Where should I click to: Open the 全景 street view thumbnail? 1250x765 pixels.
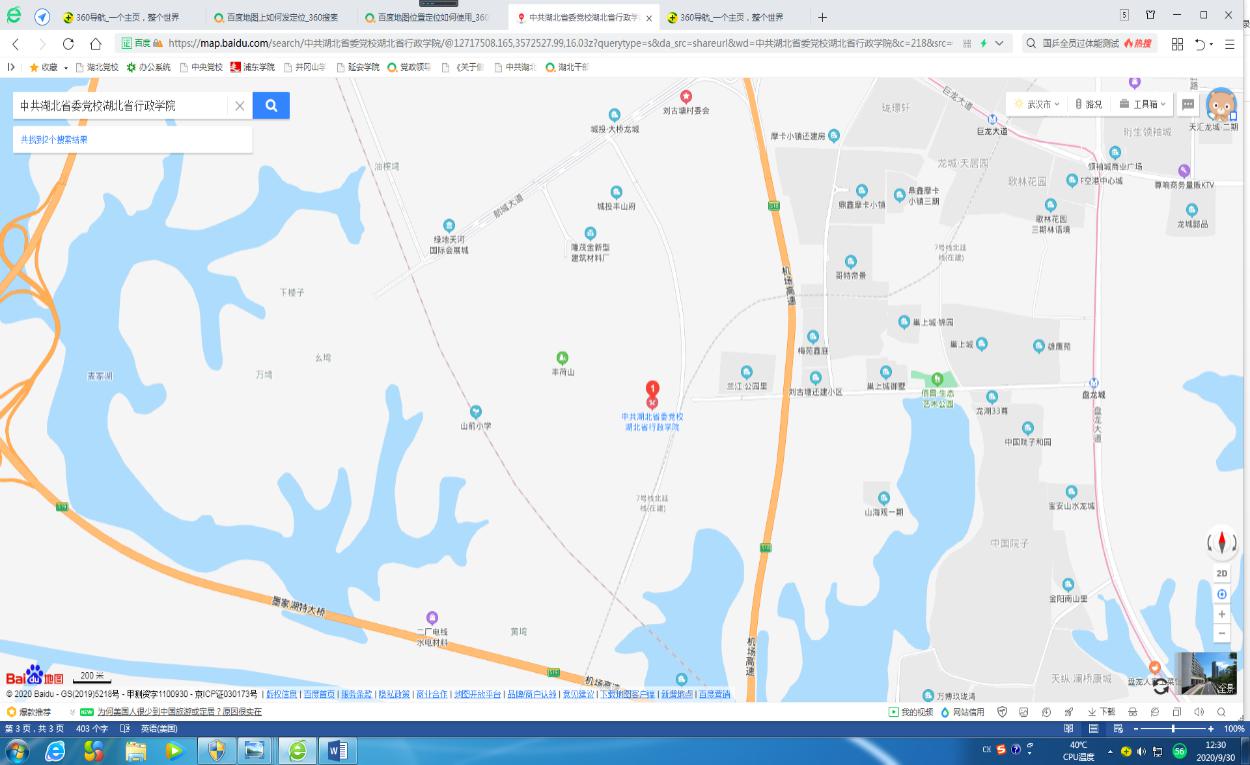click(x=1206, y=673)
